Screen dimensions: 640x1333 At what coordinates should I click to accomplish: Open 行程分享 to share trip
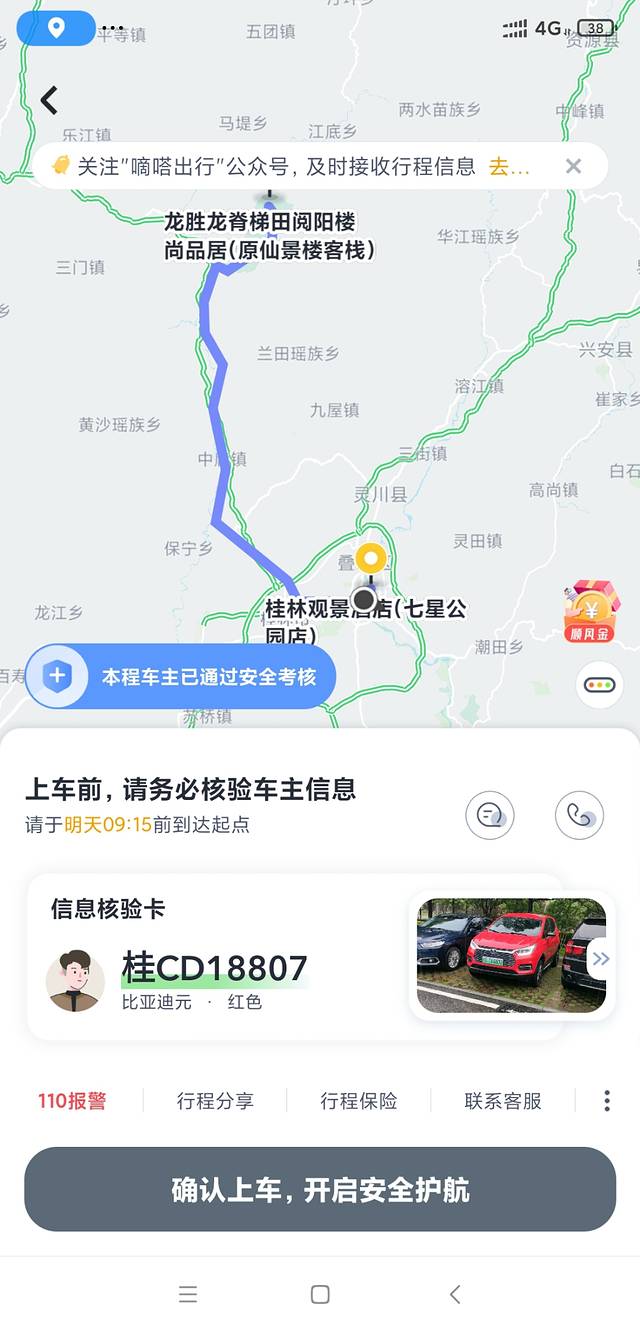[x=215, y=1101]
